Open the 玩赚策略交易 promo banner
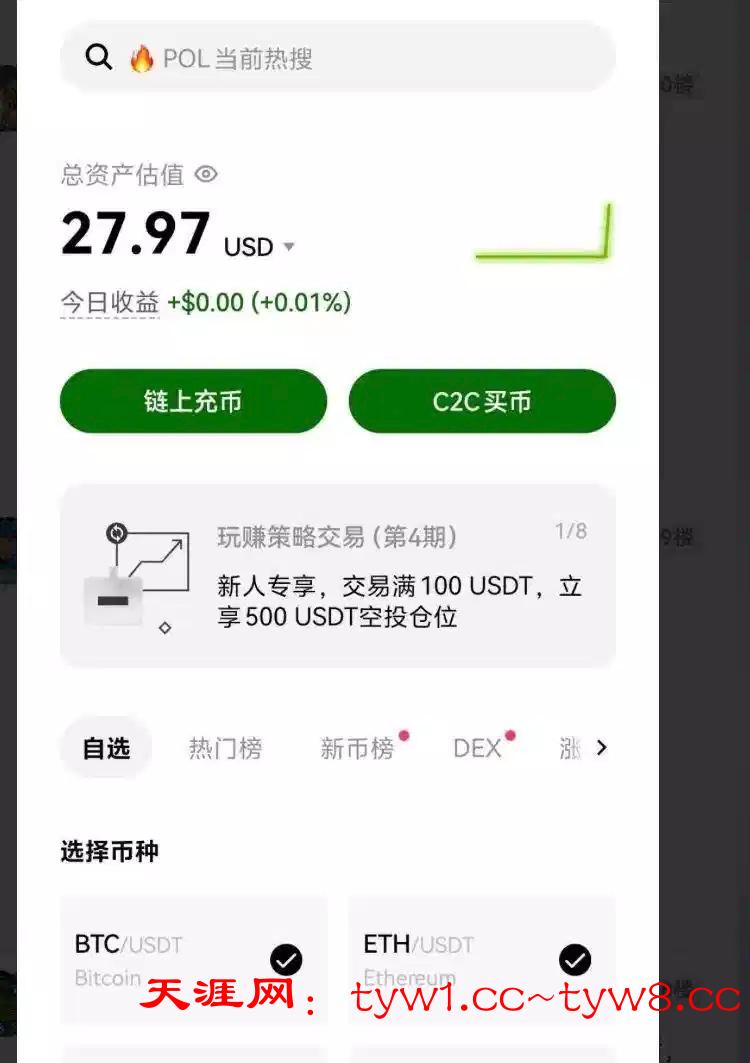 coord(337,575)
